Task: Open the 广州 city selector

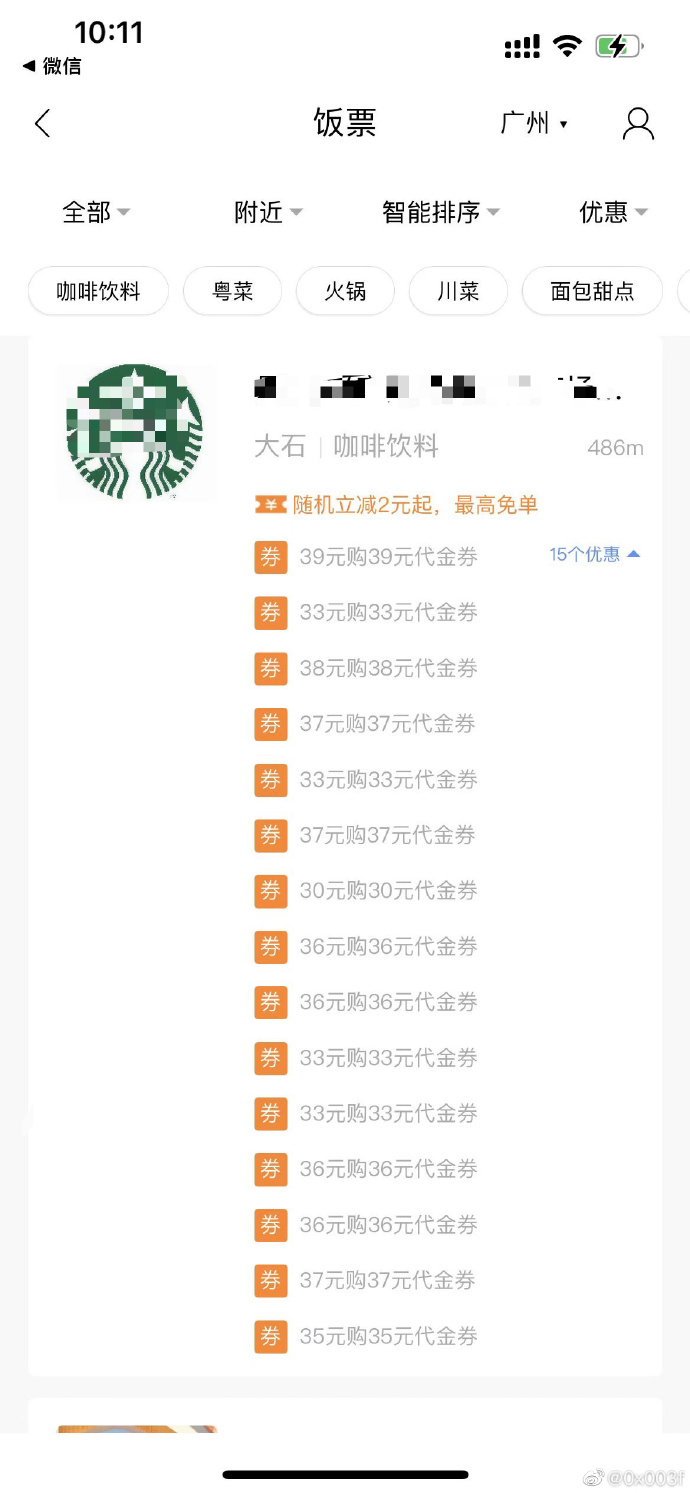Action: click(534, 124)
